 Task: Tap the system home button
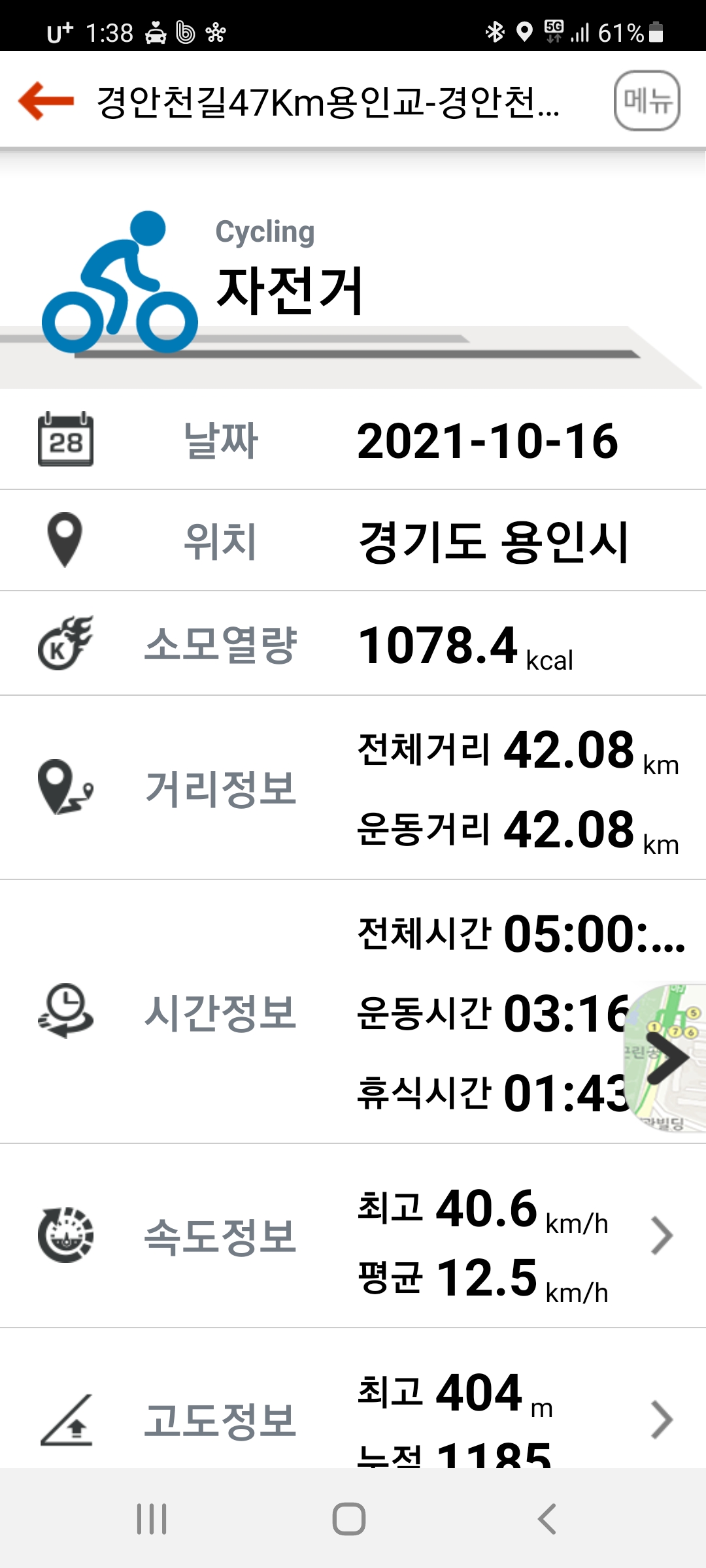349,1518
